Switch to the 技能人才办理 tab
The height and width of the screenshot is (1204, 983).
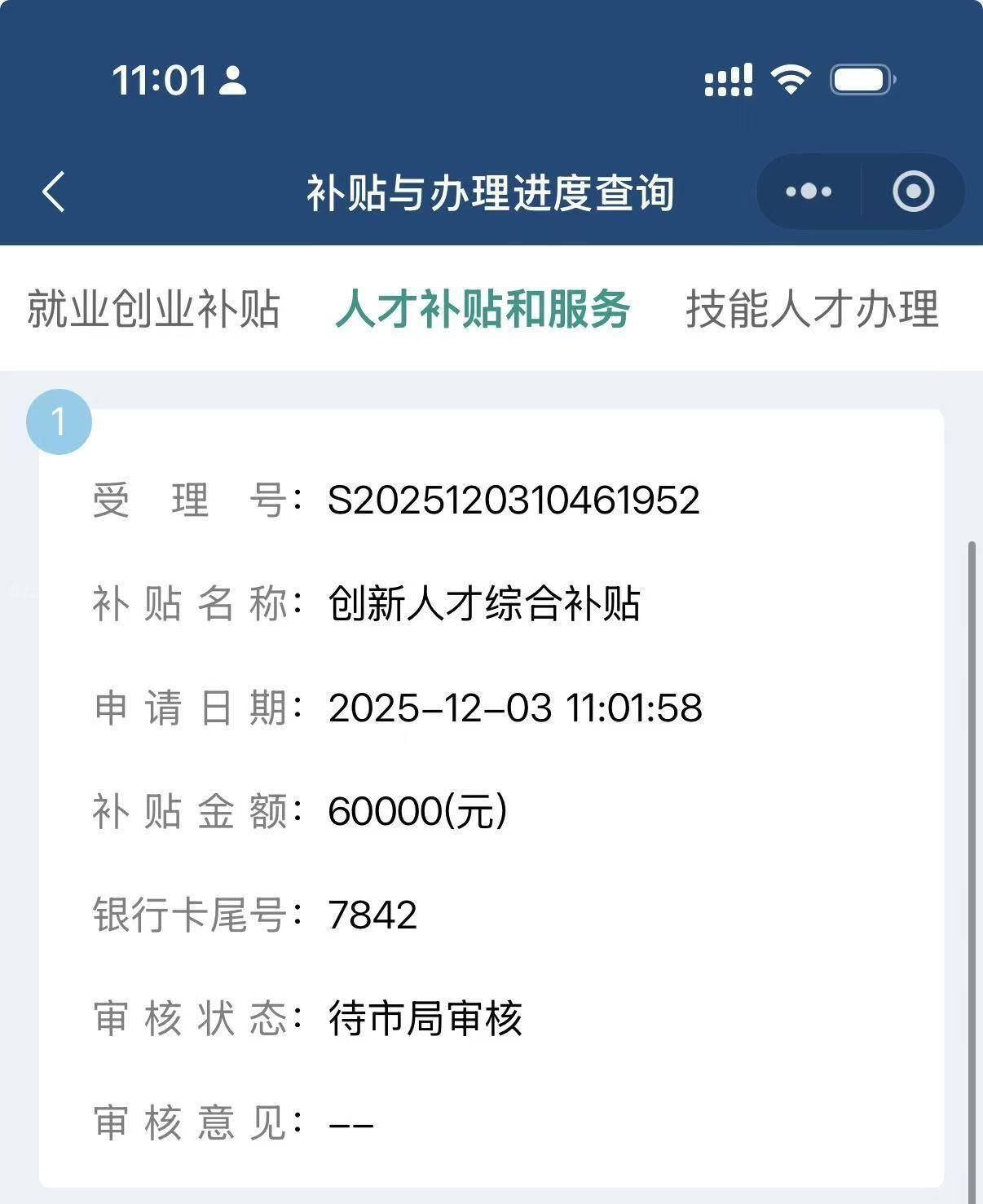click(812, 309)
